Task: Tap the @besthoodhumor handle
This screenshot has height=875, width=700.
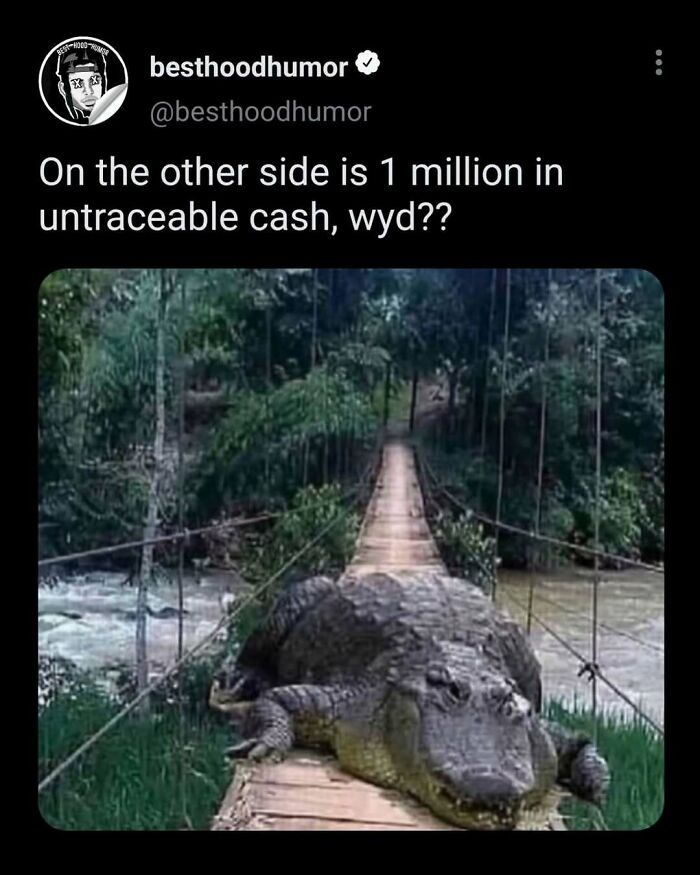Action: (x=259, y=112)
